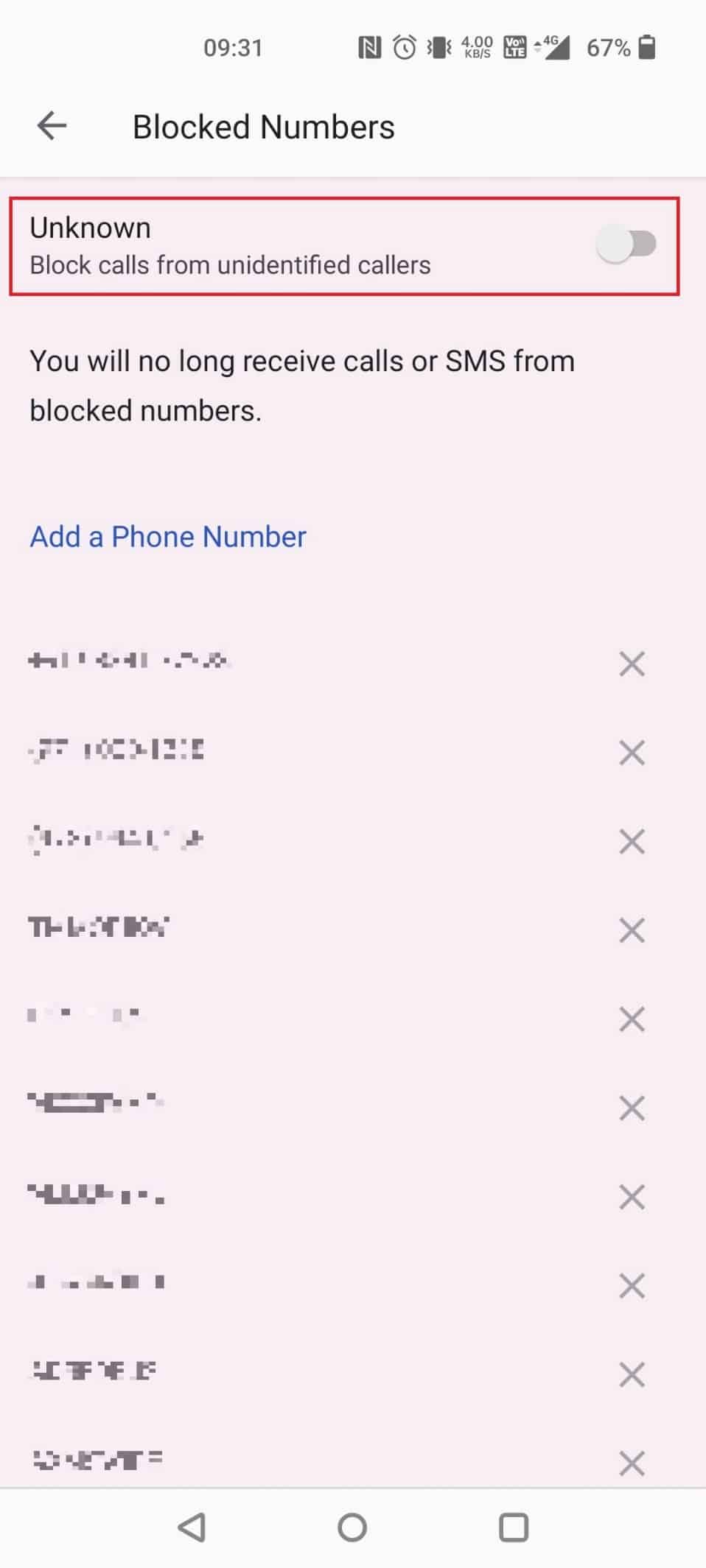This screenshot has height=1568, width=706.
Task: Enable blocking calls from unidentified callers
Action: coord(627,245)
